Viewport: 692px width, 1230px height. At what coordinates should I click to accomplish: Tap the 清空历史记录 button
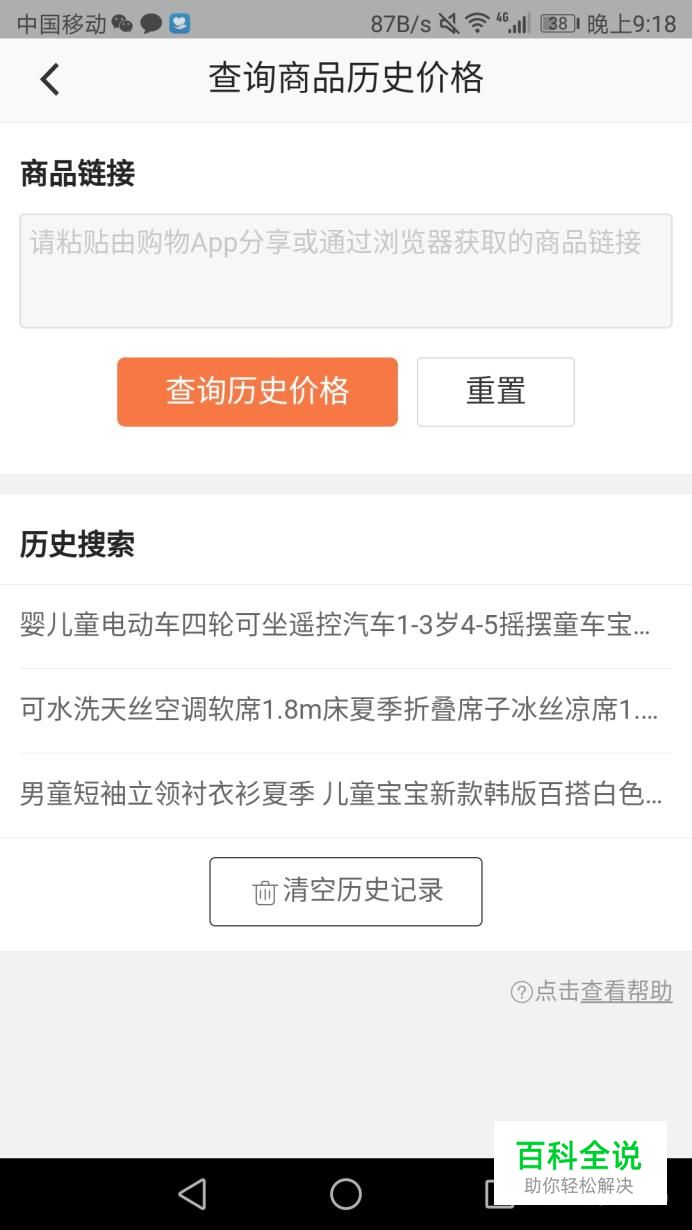tap(345, 891)
